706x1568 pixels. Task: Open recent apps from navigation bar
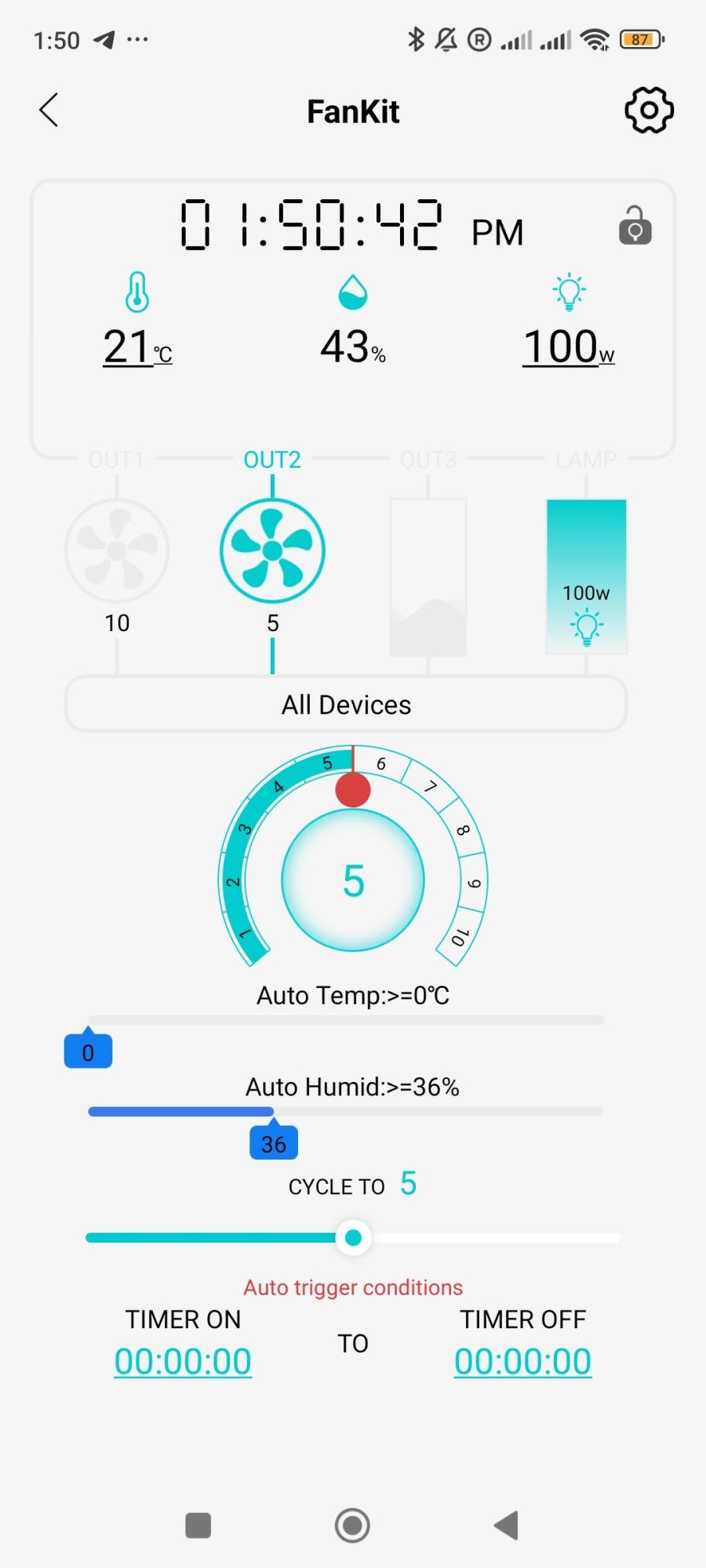click(198, 1525)
